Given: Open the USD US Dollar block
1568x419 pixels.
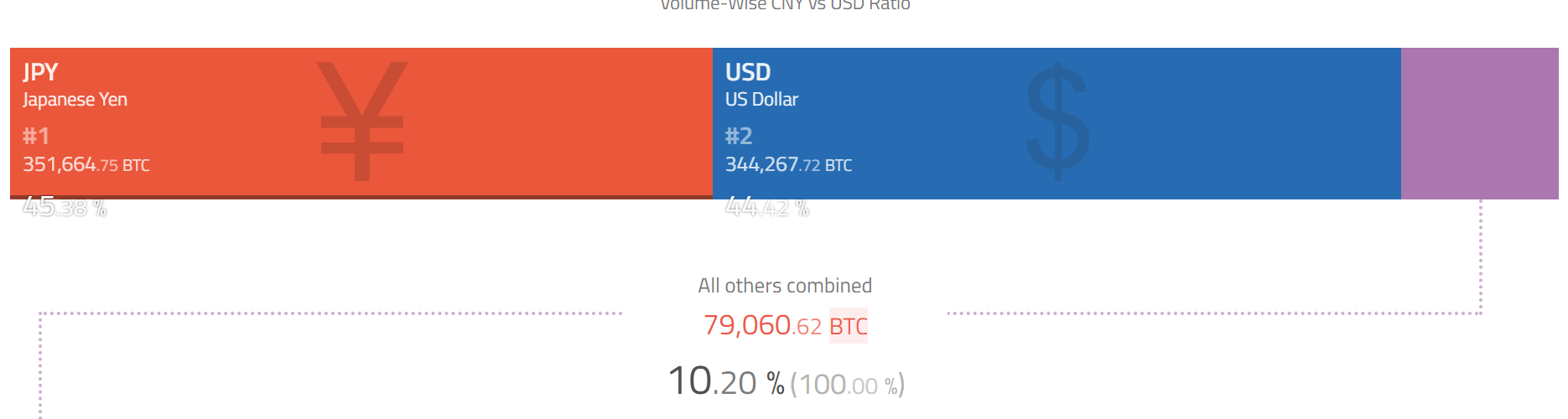Looking at the screenshot, I should (1056, 122).
